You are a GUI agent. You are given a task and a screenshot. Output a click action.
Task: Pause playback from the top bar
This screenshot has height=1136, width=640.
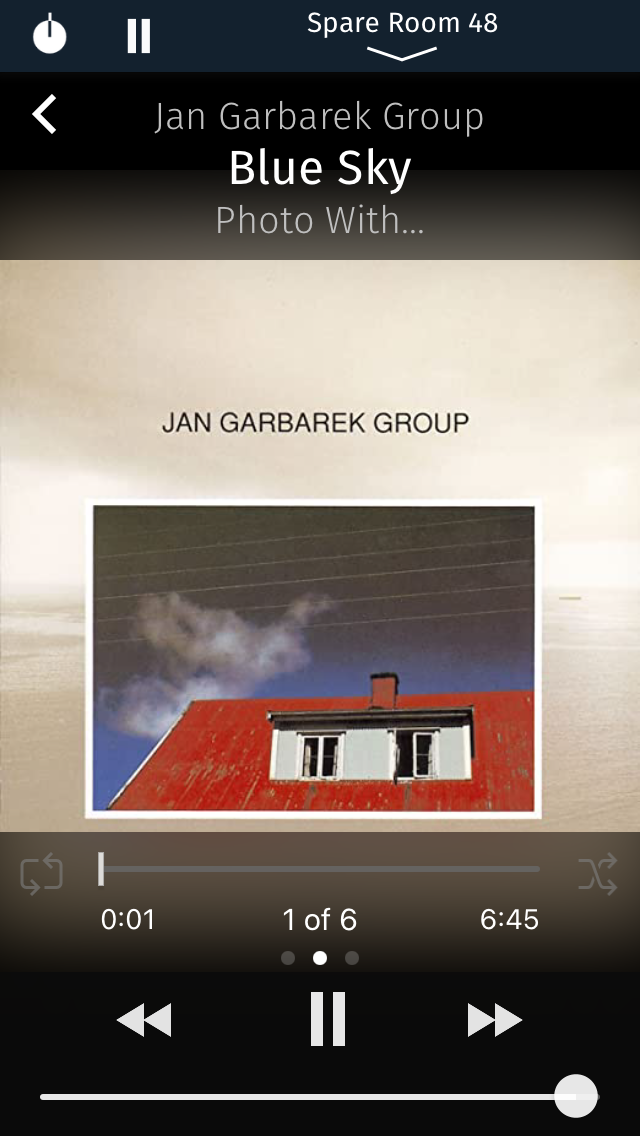coord(139,36)
